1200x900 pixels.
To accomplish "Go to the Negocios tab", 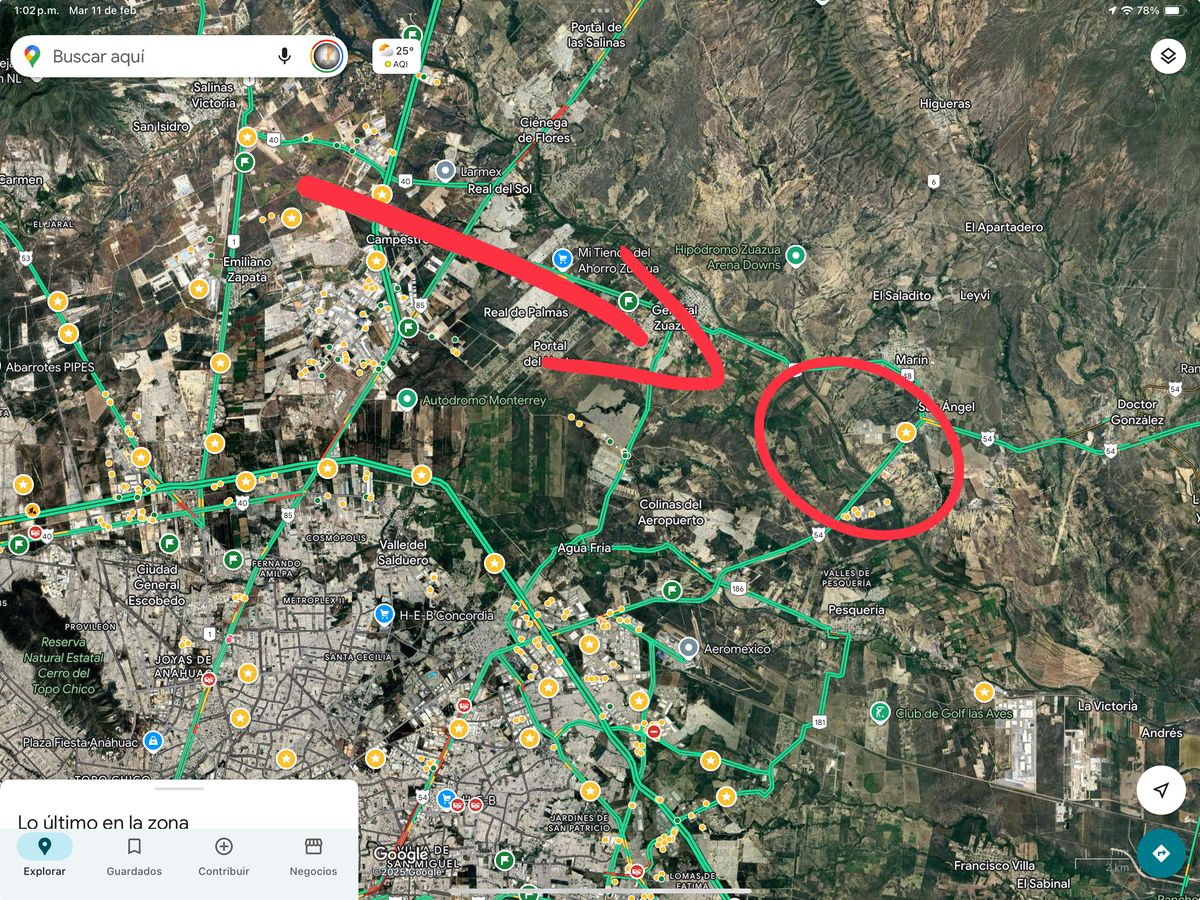I will (313, 856).
